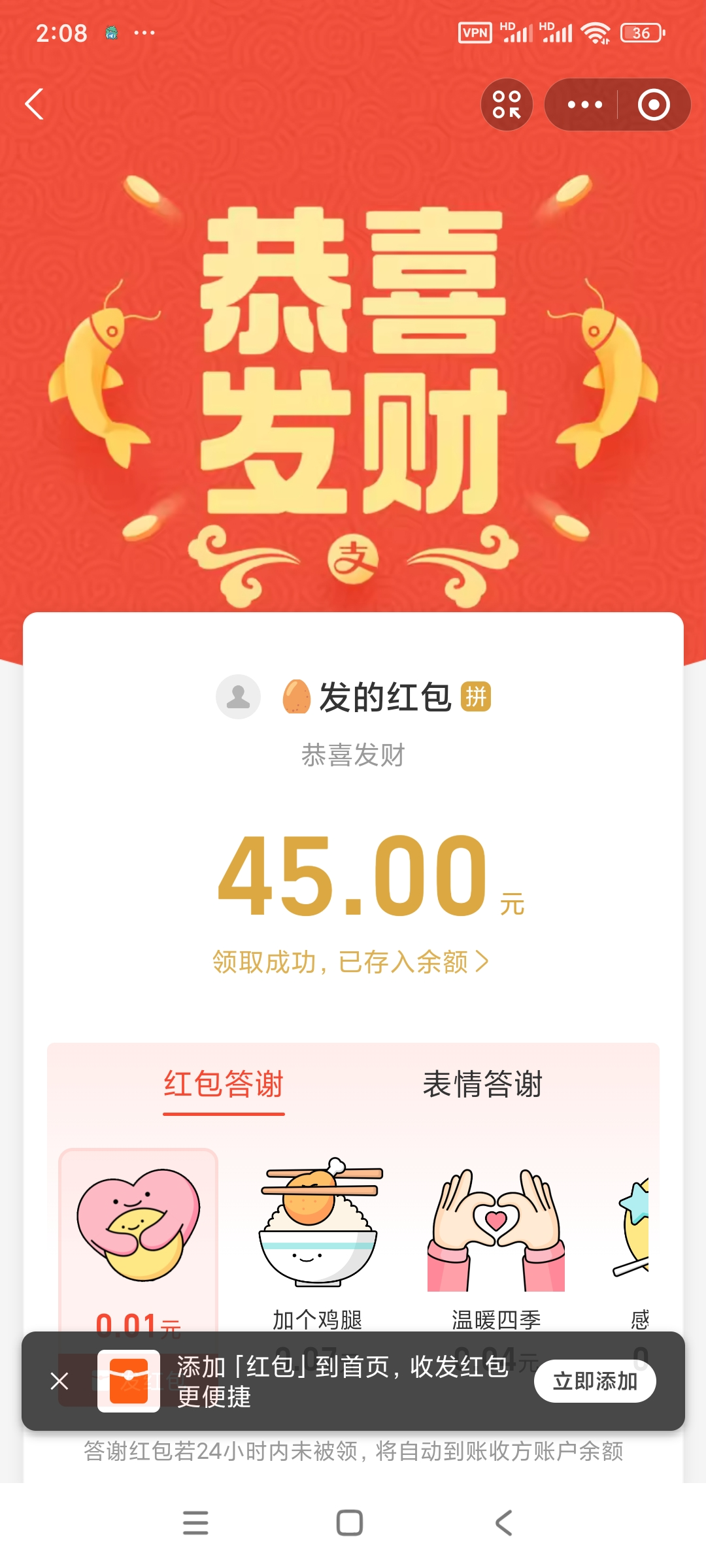Open the three-dot more options menu
This screenshot has width=706, height=1568.
point(584,105)
